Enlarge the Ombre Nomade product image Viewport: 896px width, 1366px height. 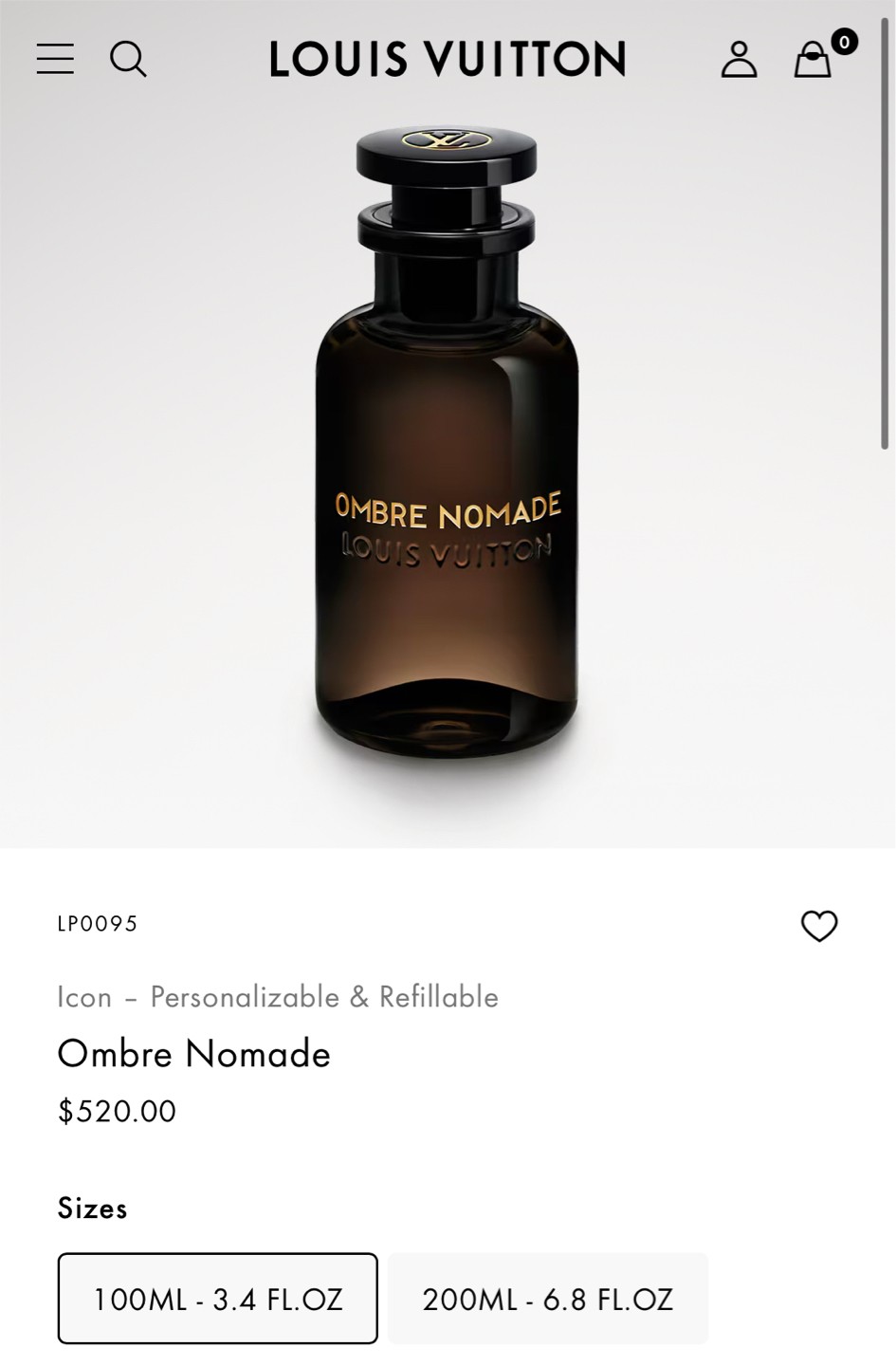point(447,446)
